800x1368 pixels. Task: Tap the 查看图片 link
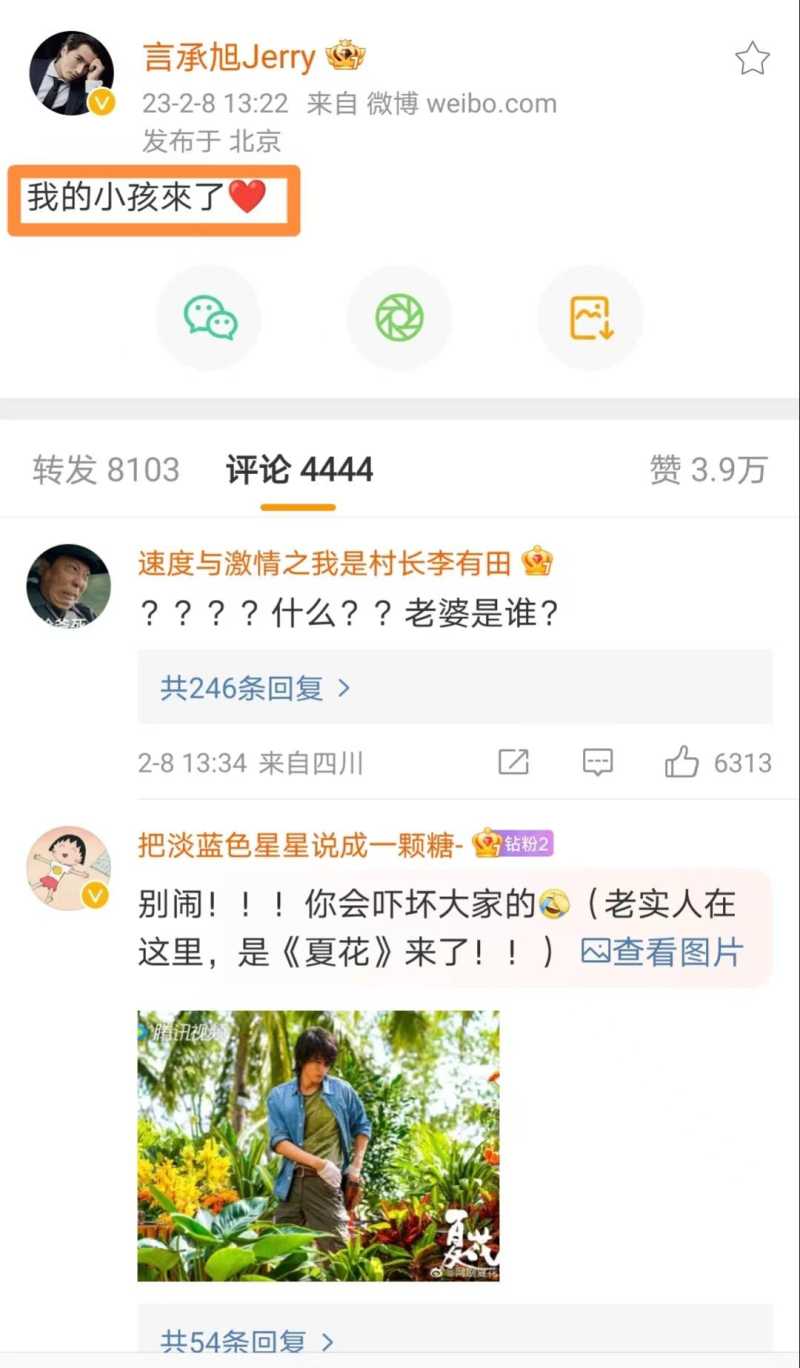(662, 952)
